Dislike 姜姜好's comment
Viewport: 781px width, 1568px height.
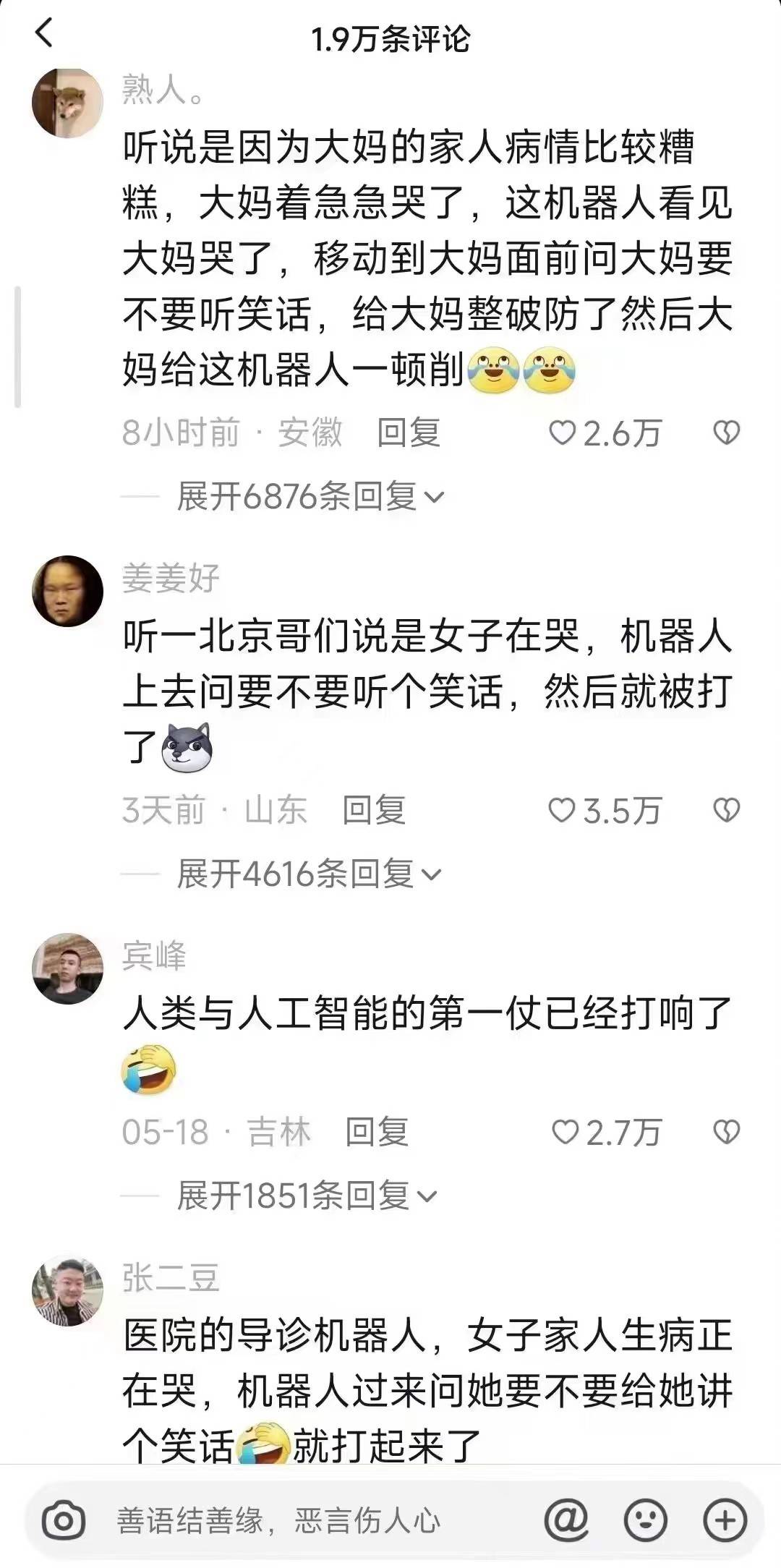pyautogui.click(x=726, y=811)
